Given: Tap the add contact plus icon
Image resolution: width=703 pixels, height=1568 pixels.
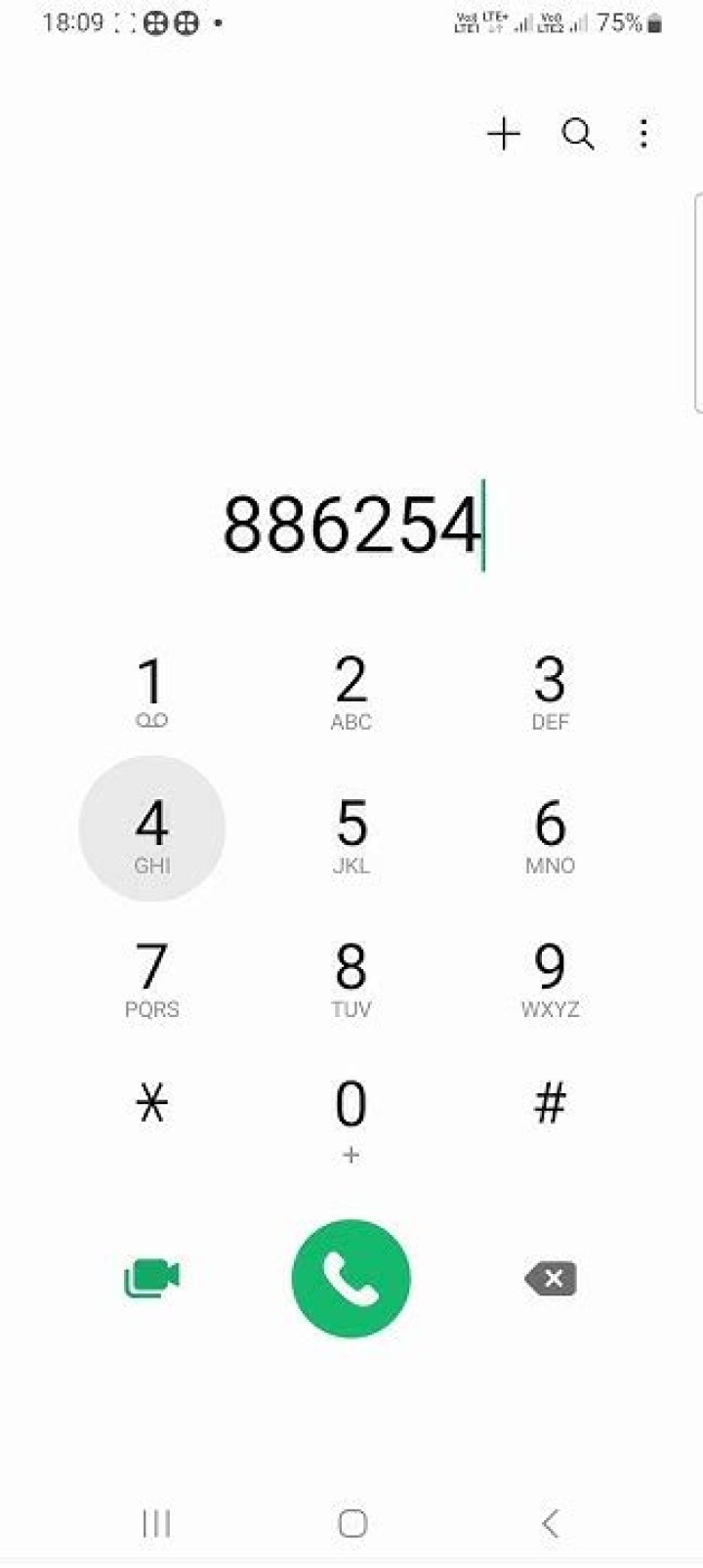Looking at the screenshot, I should (x=503, y=135).
